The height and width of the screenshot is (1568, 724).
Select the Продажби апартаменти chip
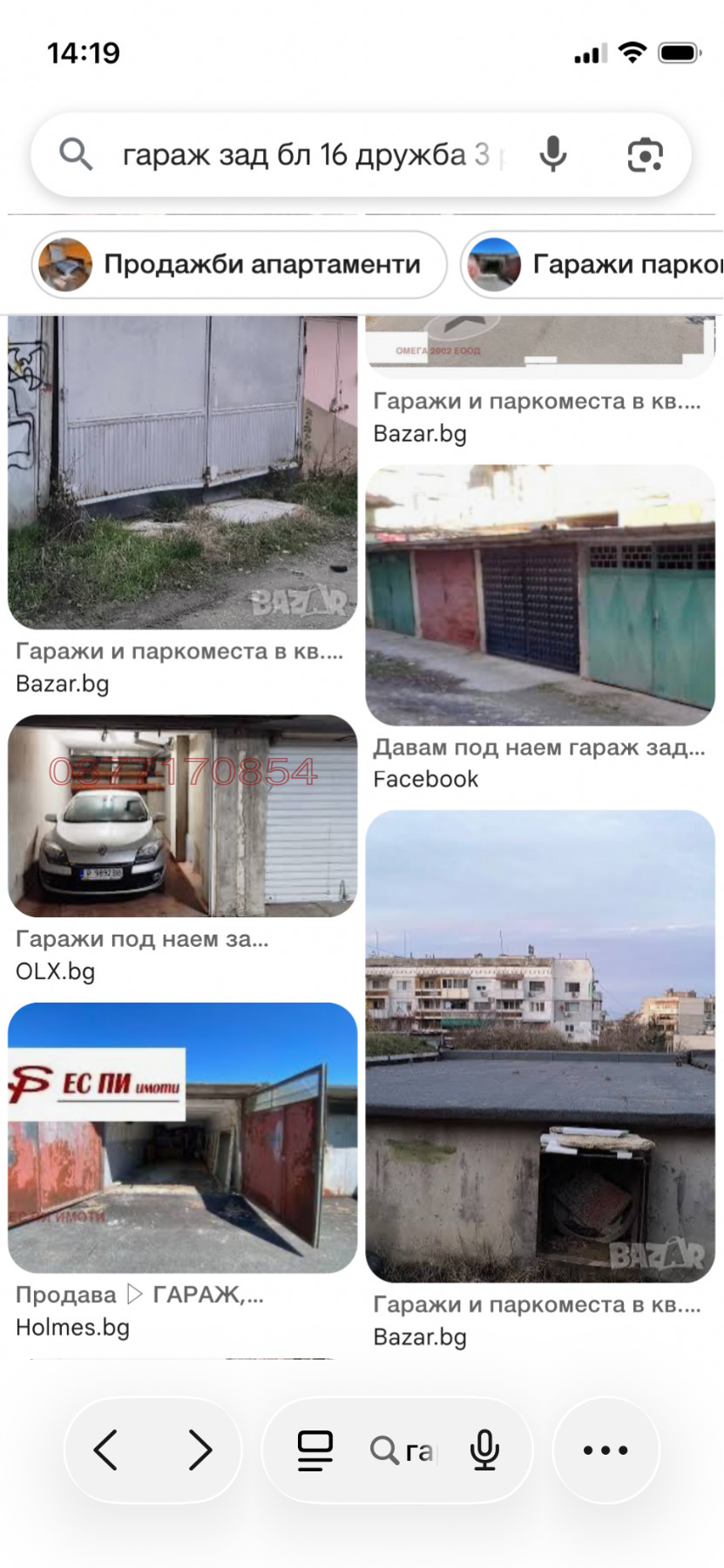click(x=240, y=264)
